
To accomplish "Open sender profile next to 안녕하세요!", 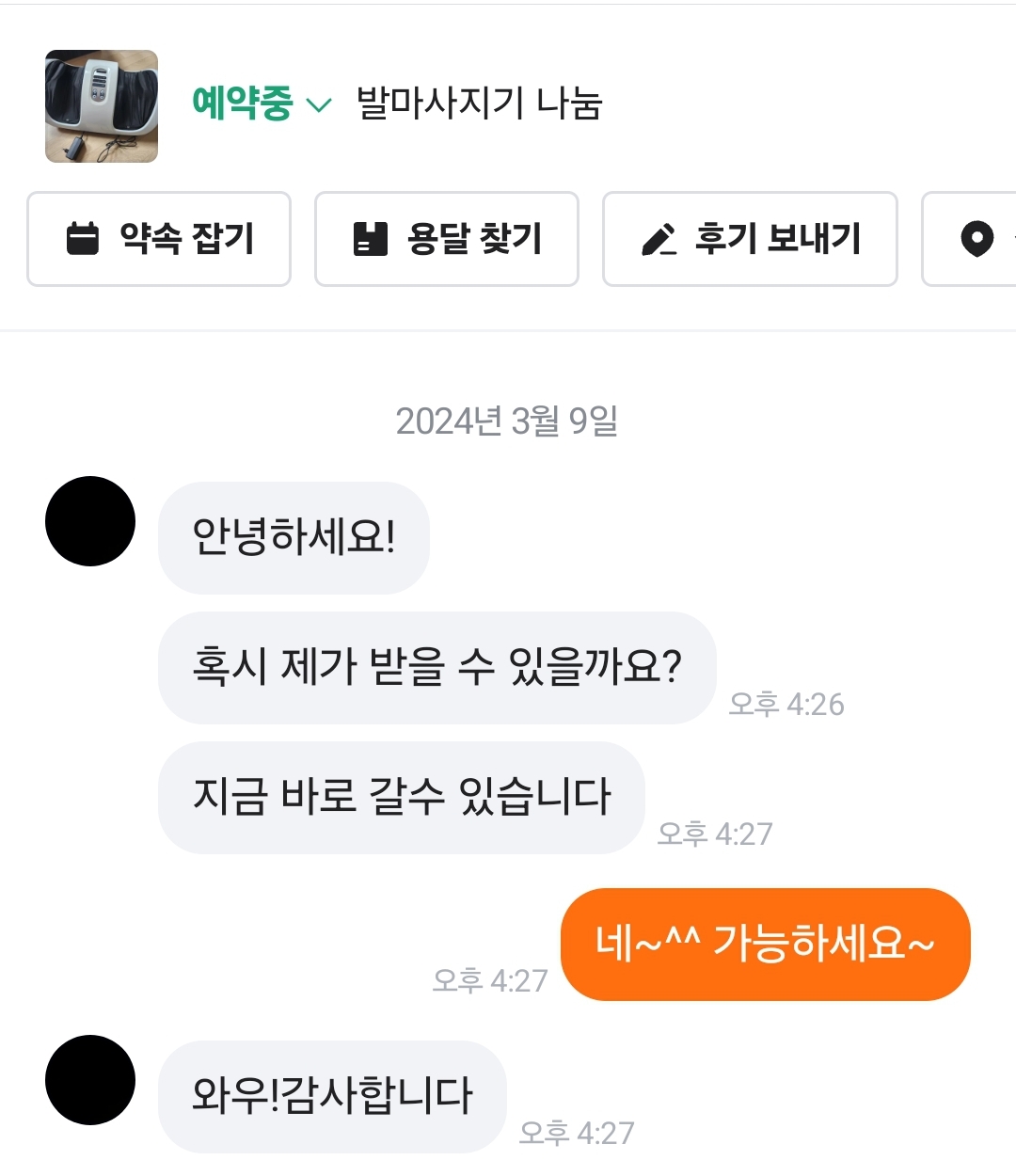I will [90, 521].
